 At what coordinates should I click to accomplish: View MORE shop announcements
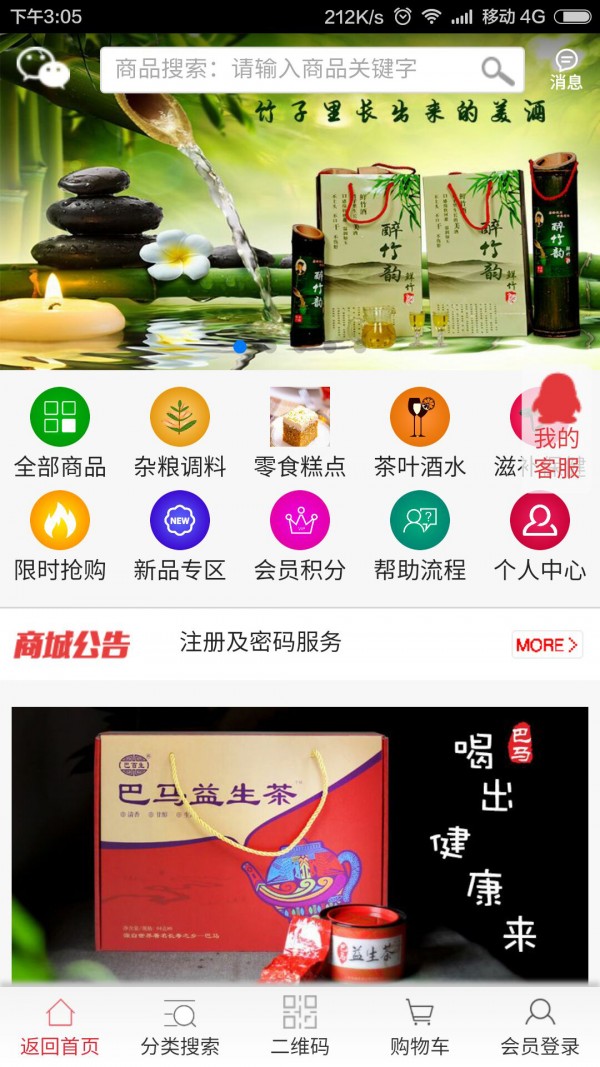tap(546, 645)
